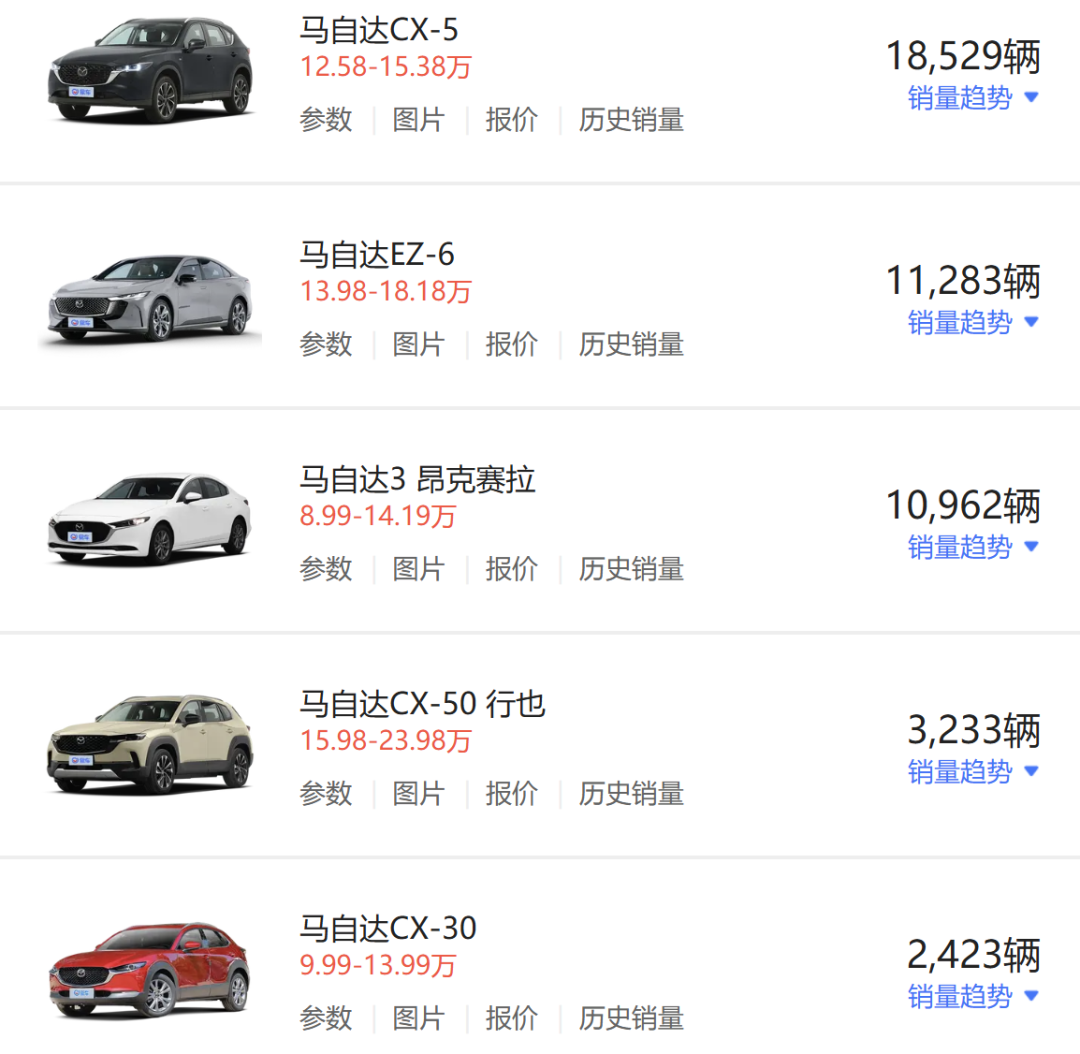1080x1054 pixels.
Task: Expand 销量趋势 for 马自达3 昂克赛拉
Action: pos(973,547)
